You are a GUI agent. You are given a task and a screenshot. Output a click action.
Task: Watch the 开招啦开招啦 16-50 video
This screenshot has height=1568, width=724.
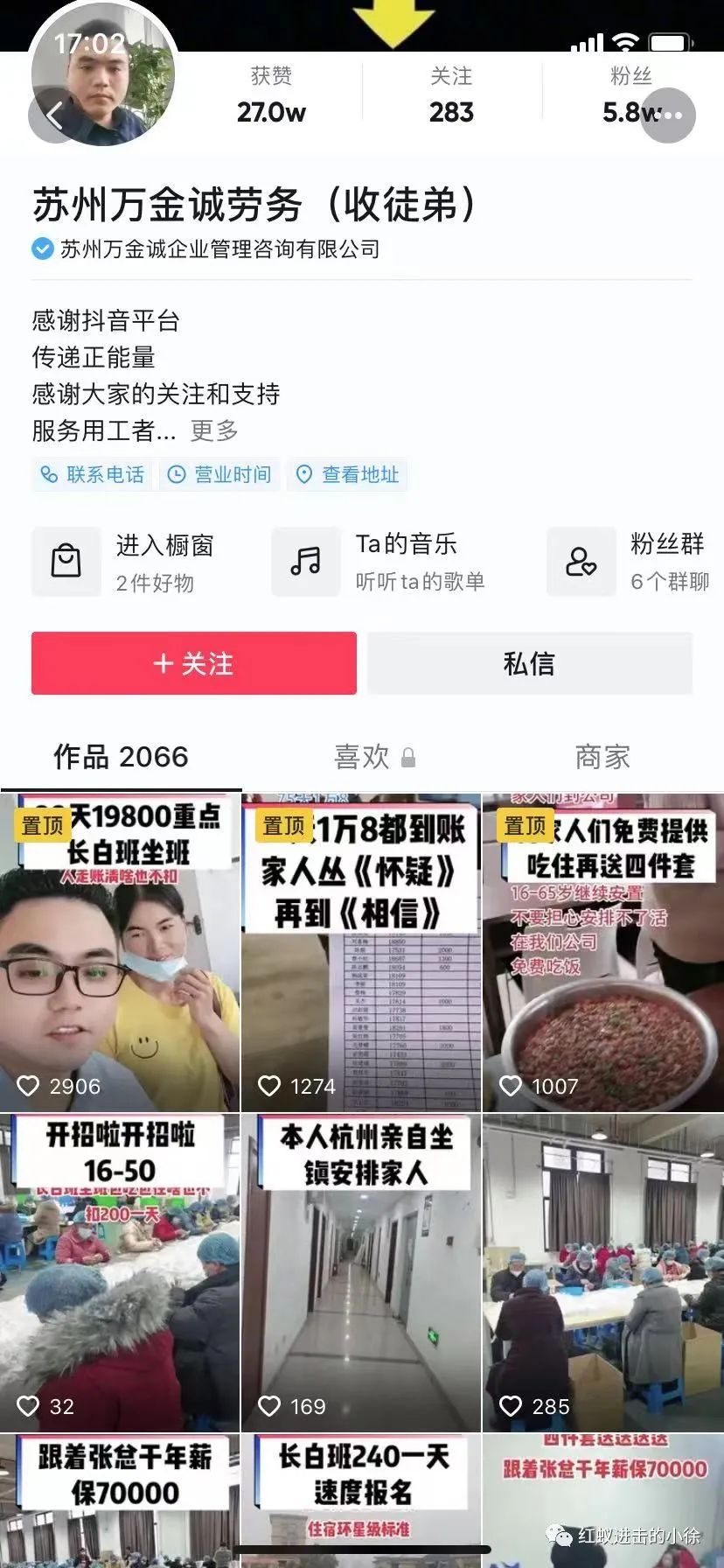(x=120, y=1274)
